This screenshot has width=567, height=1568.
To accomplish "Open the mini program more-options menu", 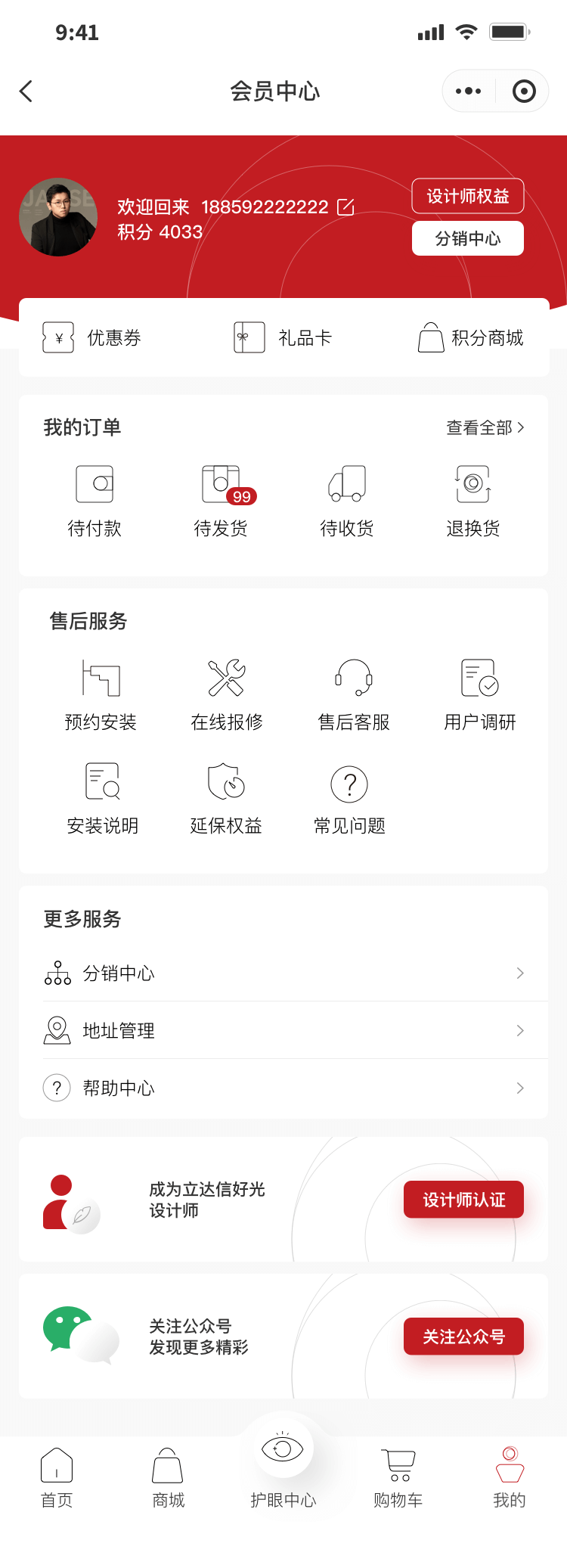I will (x=468, y=92).
